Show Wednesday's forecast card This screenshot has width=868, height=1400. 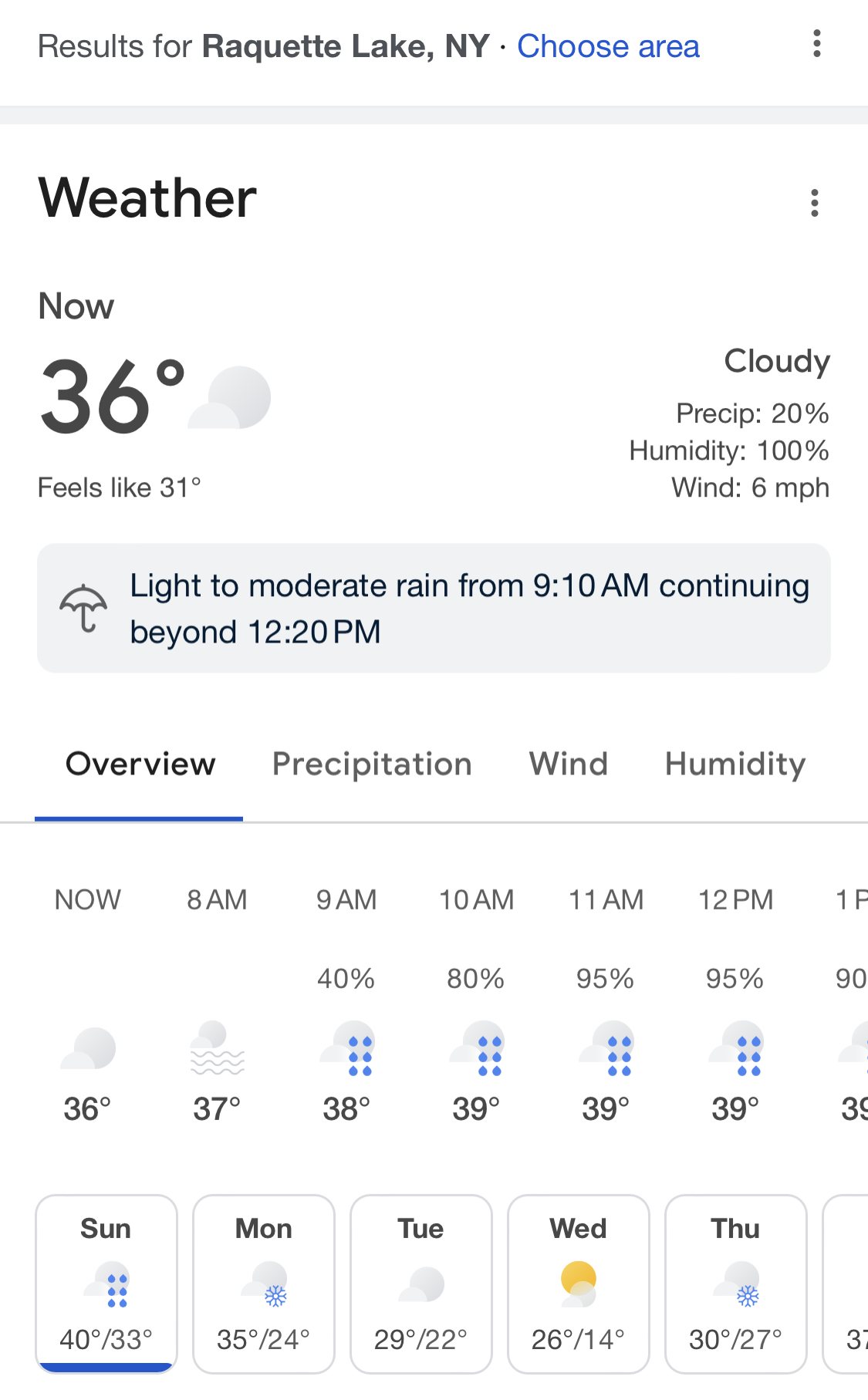(579, 1284)
